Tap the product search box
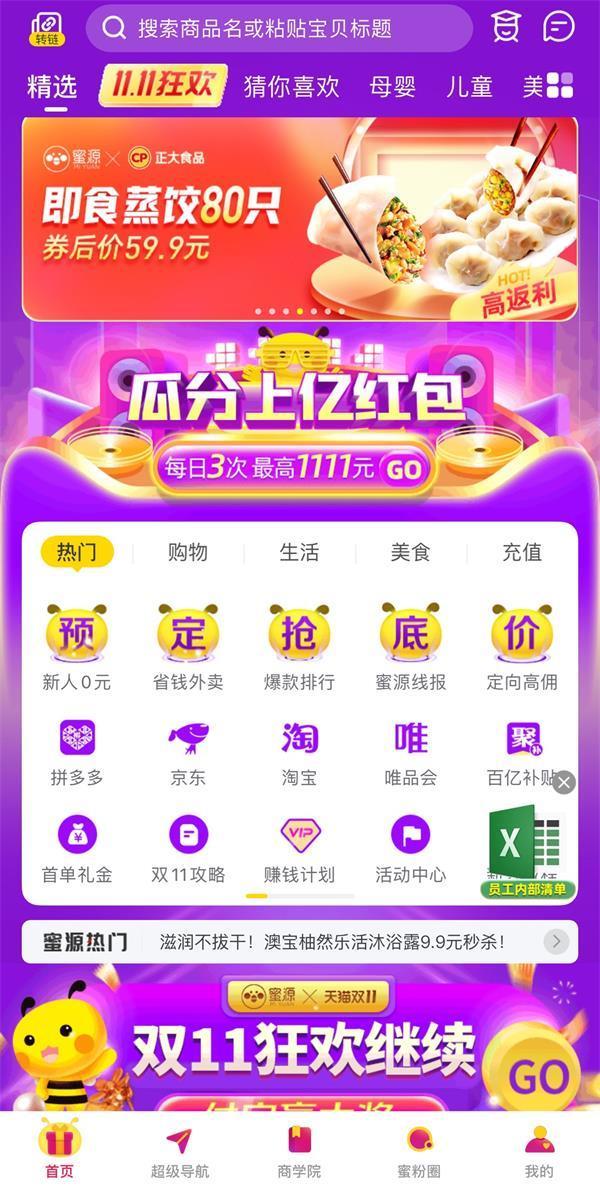This screenshot has width=600, height=1189. coord(280,28)
